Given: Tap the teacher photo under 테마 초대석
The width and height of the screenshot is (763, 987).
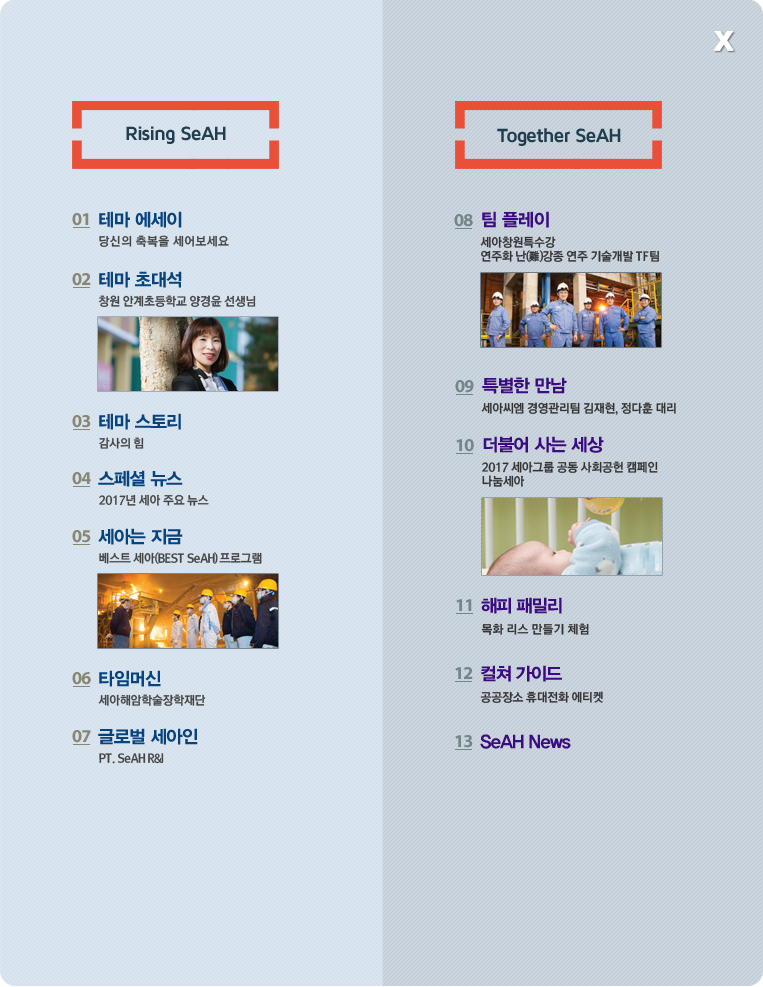Looking at the screenshot, I should click(x=188, y=354).
